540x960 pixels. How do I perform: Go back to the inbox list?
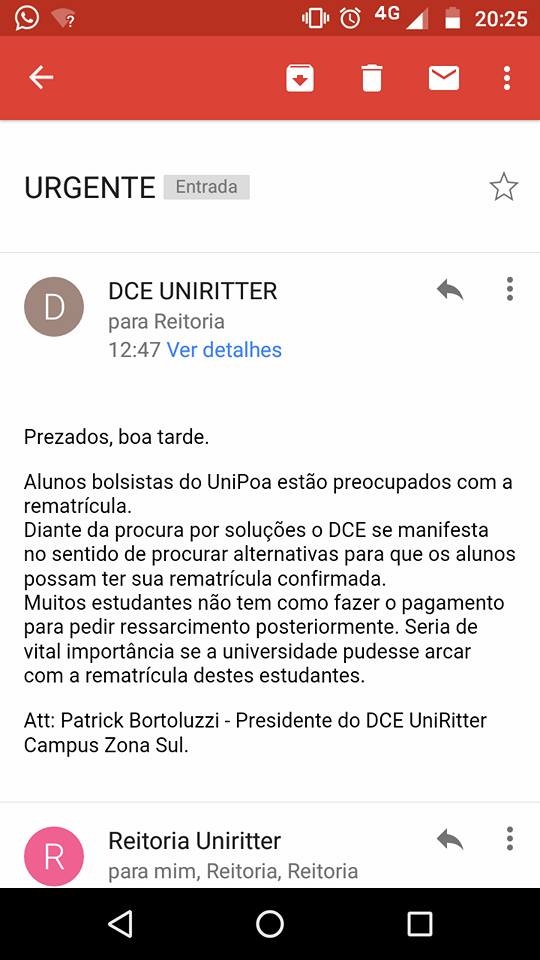42,78
